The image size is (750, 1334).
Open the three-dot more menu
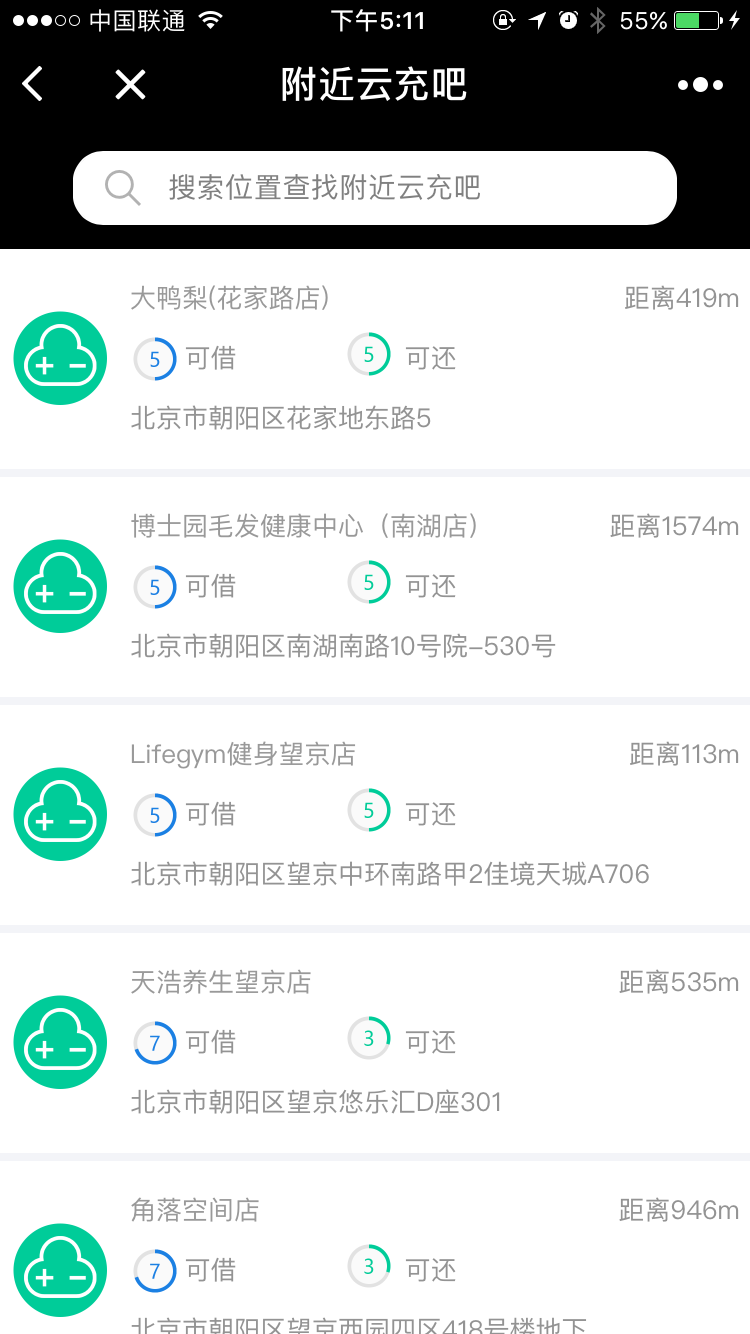tap(700, 85)
